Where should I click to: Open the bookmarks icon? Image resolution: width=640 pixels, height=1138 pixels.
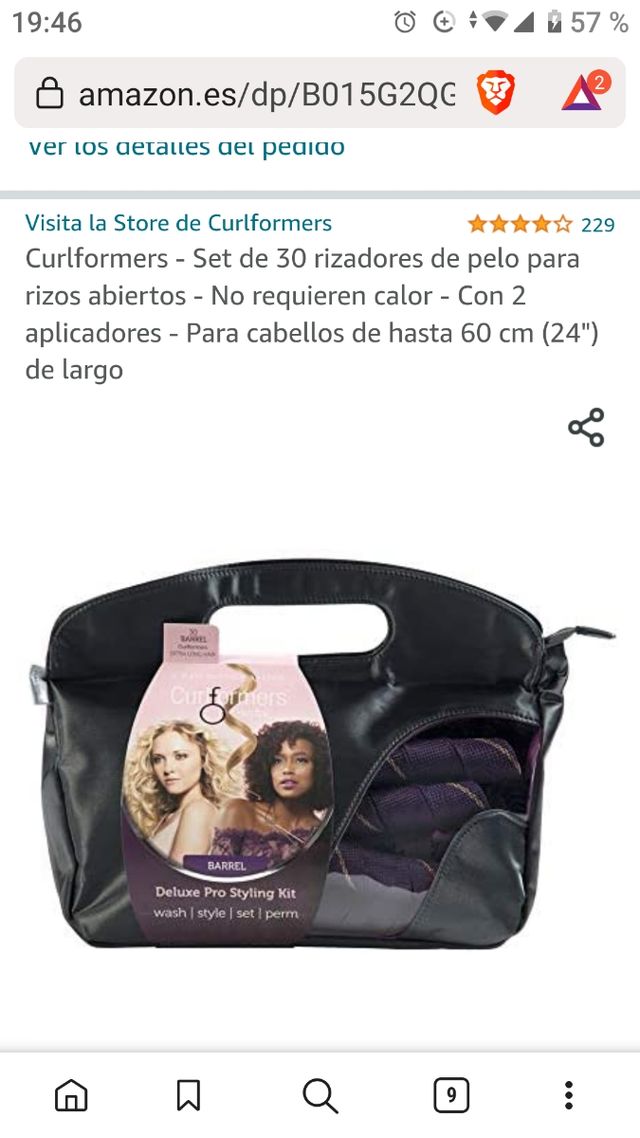tap(188, 1095)
